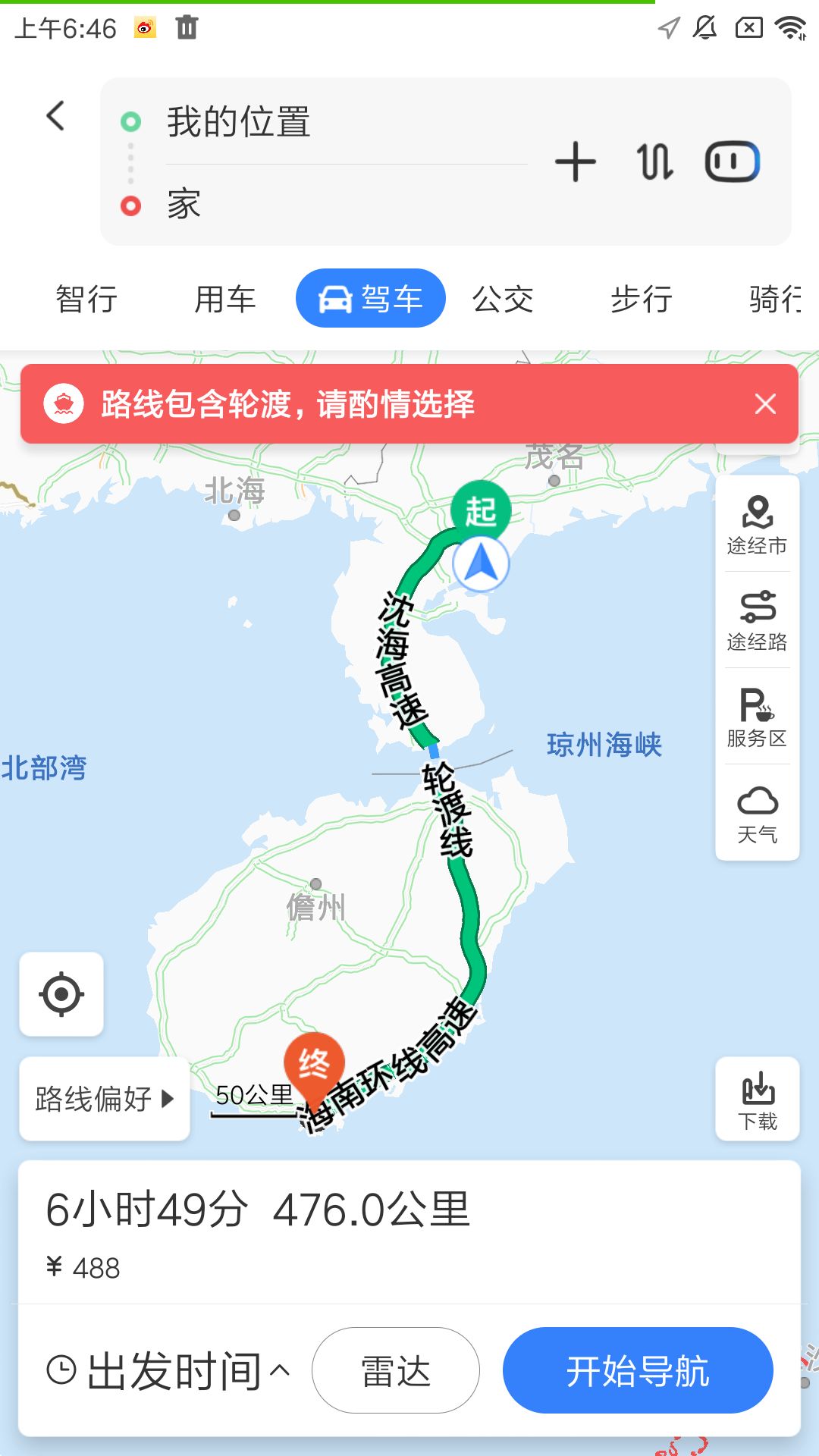Add a waypoint with the plus icon
This screenshot has width=819, height=1456.
576,162
